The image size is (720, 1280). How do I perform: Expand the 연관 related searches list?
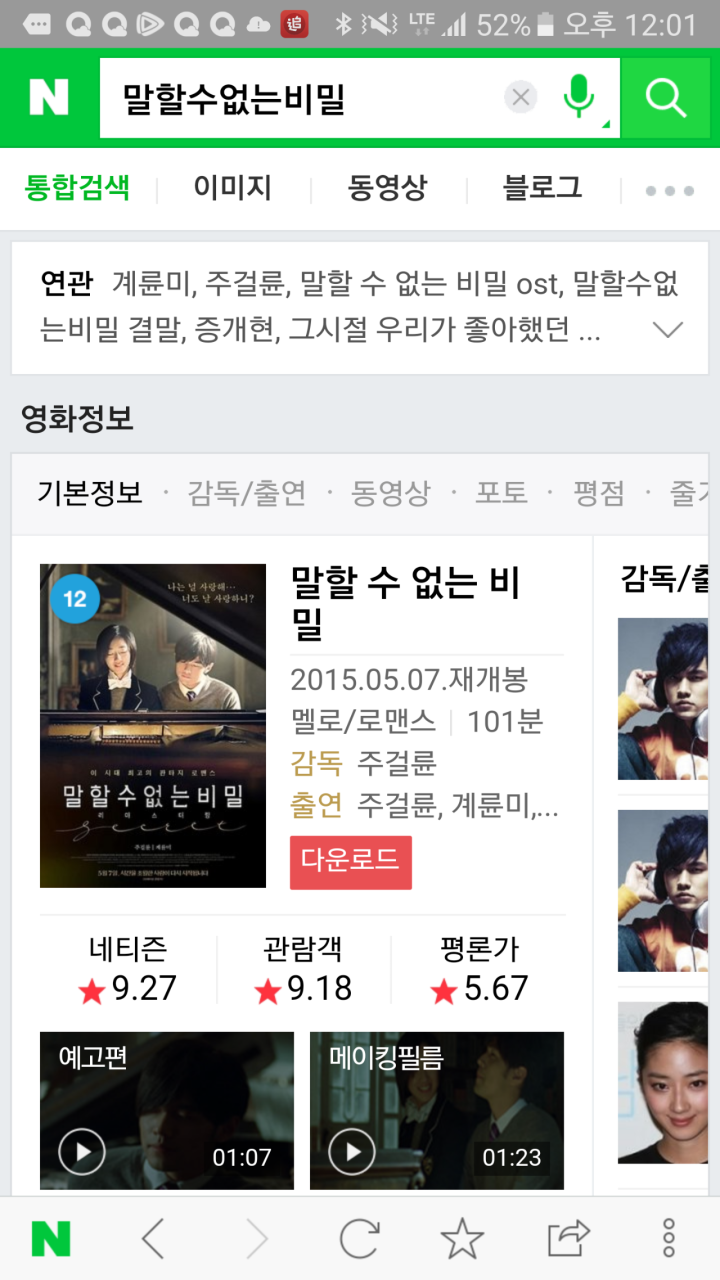667,329
